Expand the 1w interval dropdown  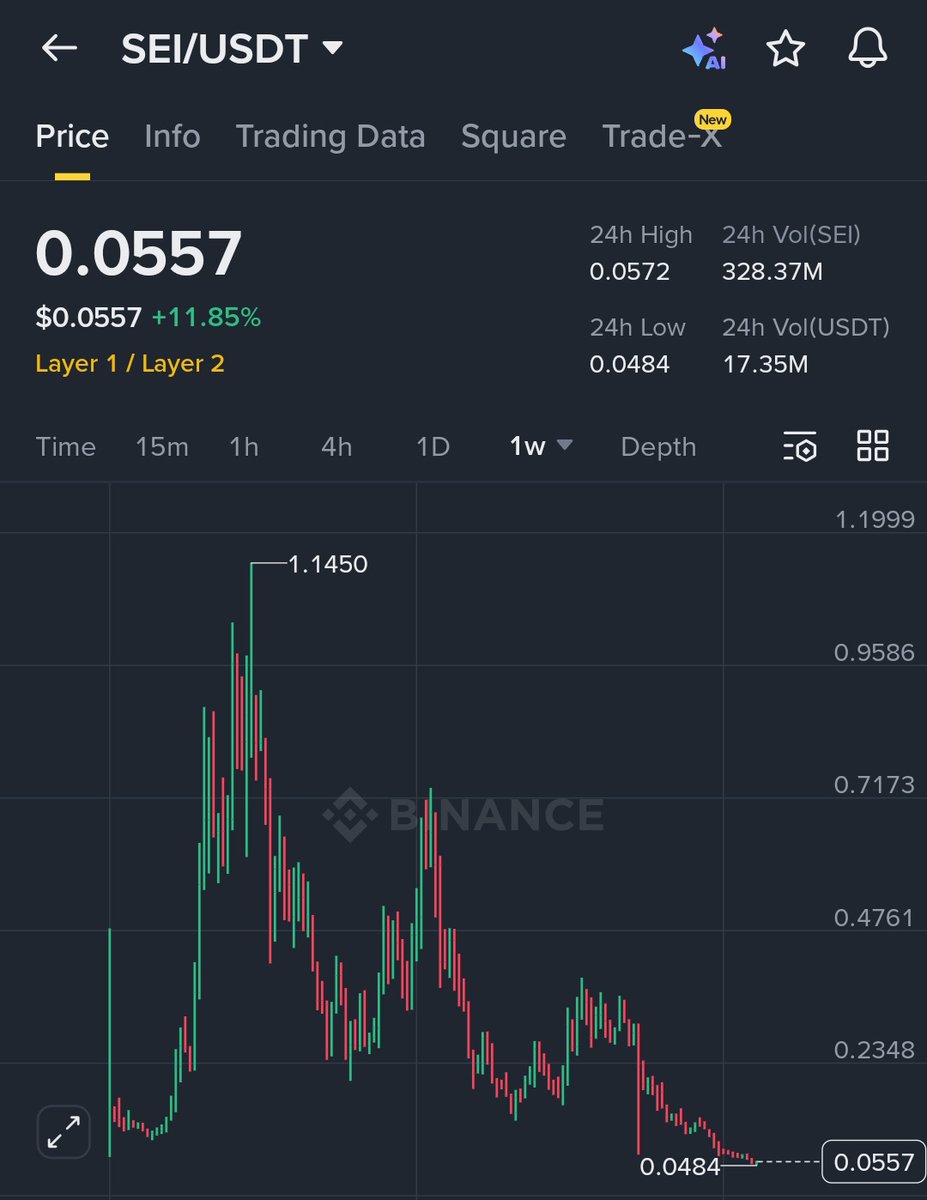coord(541,447)
